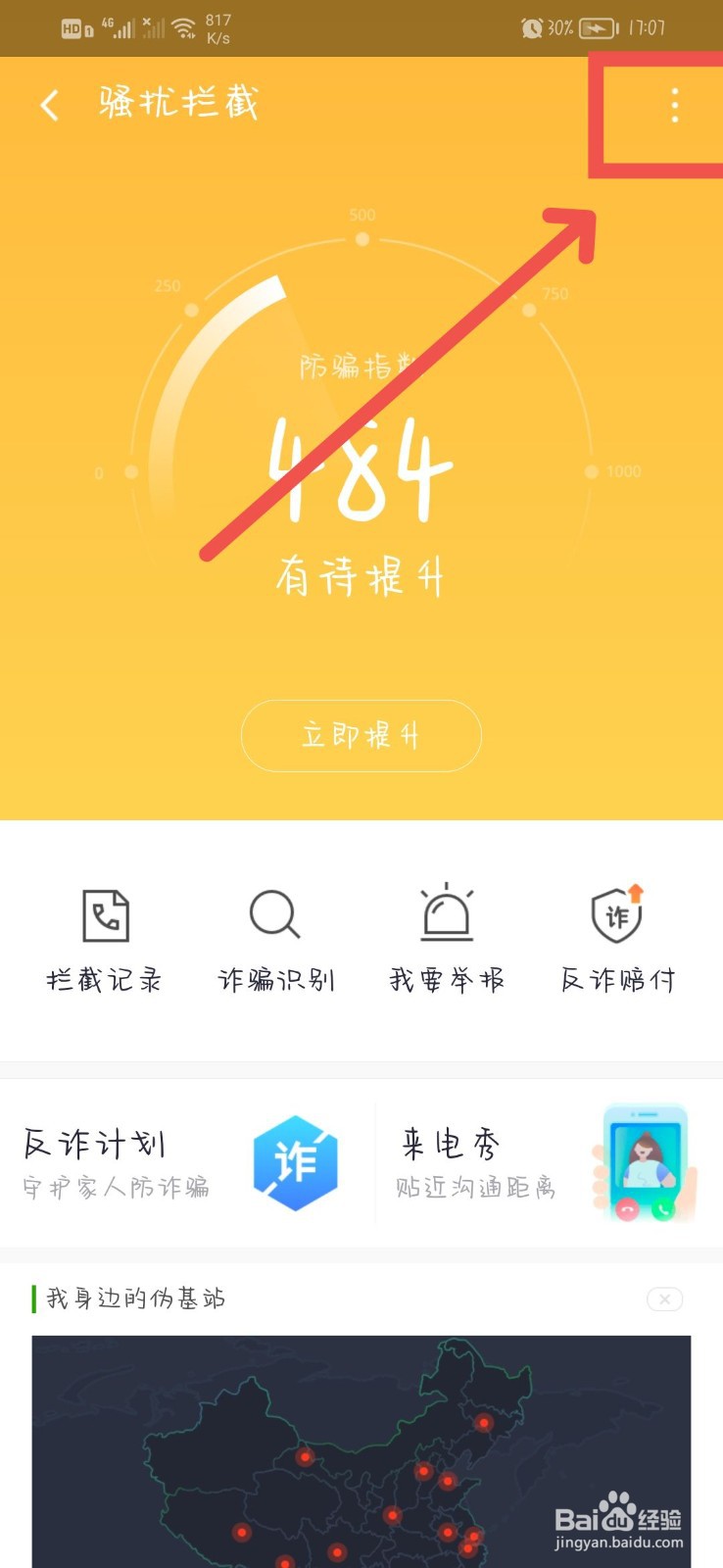Dismiss the fake base station card
The width and height of the screenshot is (723, 1568).
coord(664,1298)
